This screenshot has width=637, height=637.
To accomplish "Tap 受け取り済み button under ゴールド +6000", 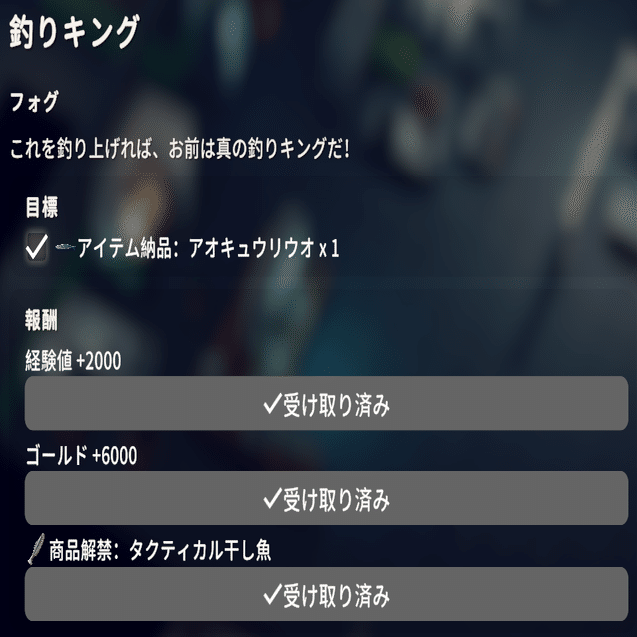I will pyautogui.click(x=326, y=498).
